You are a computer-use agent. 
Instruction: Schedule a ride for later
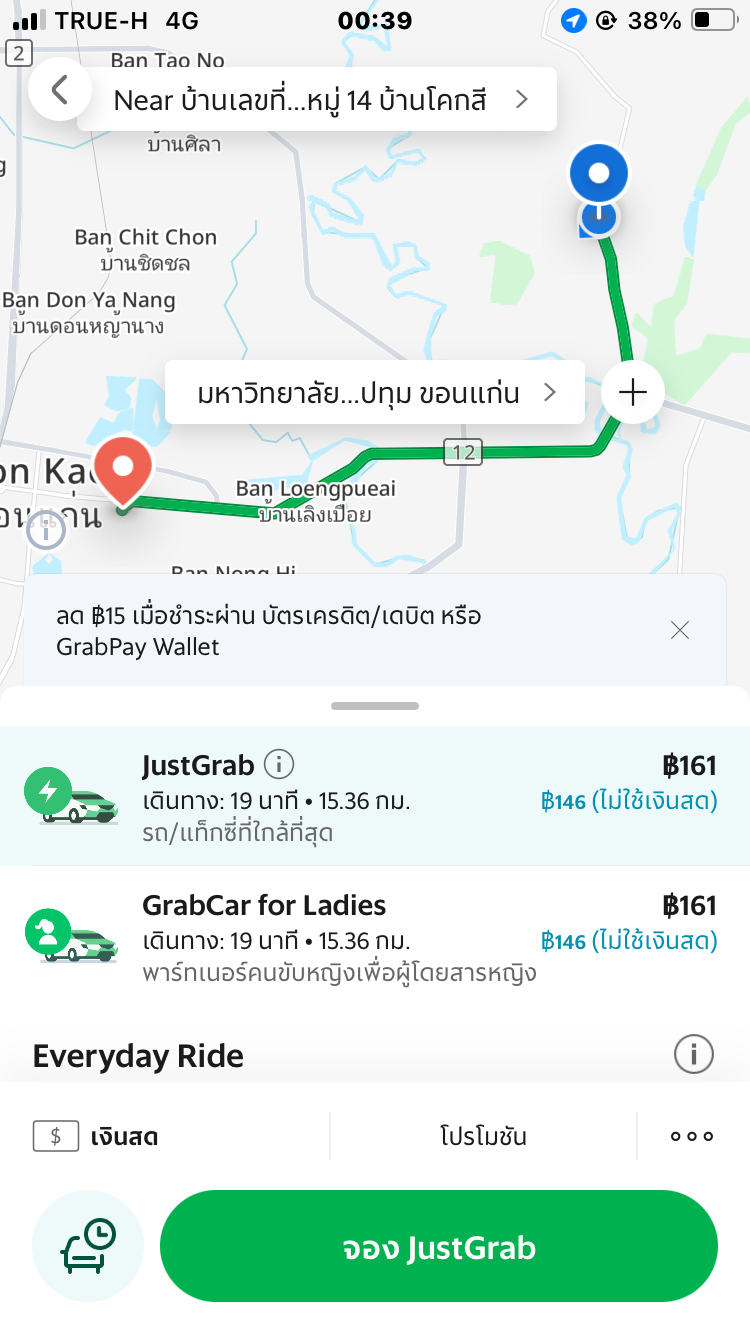pyautogui.click(x=88, y=1246)
